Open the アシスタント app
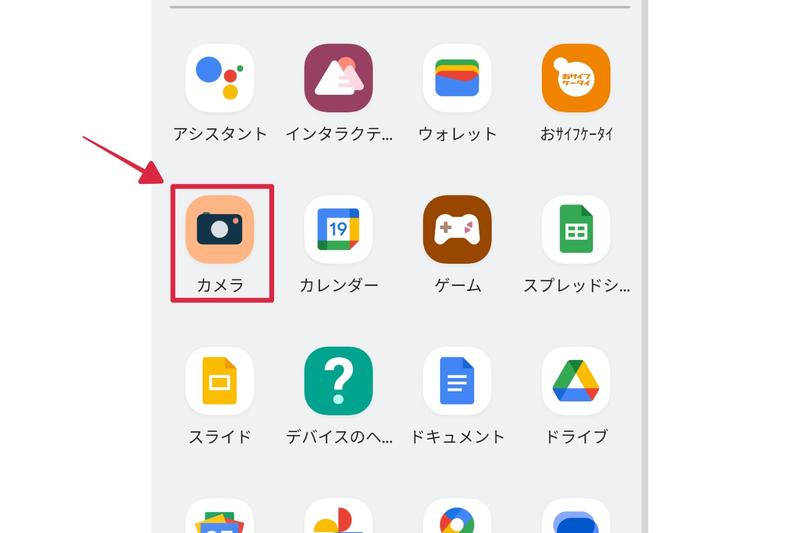The image size is (800, 533). [x=220, y=79]
